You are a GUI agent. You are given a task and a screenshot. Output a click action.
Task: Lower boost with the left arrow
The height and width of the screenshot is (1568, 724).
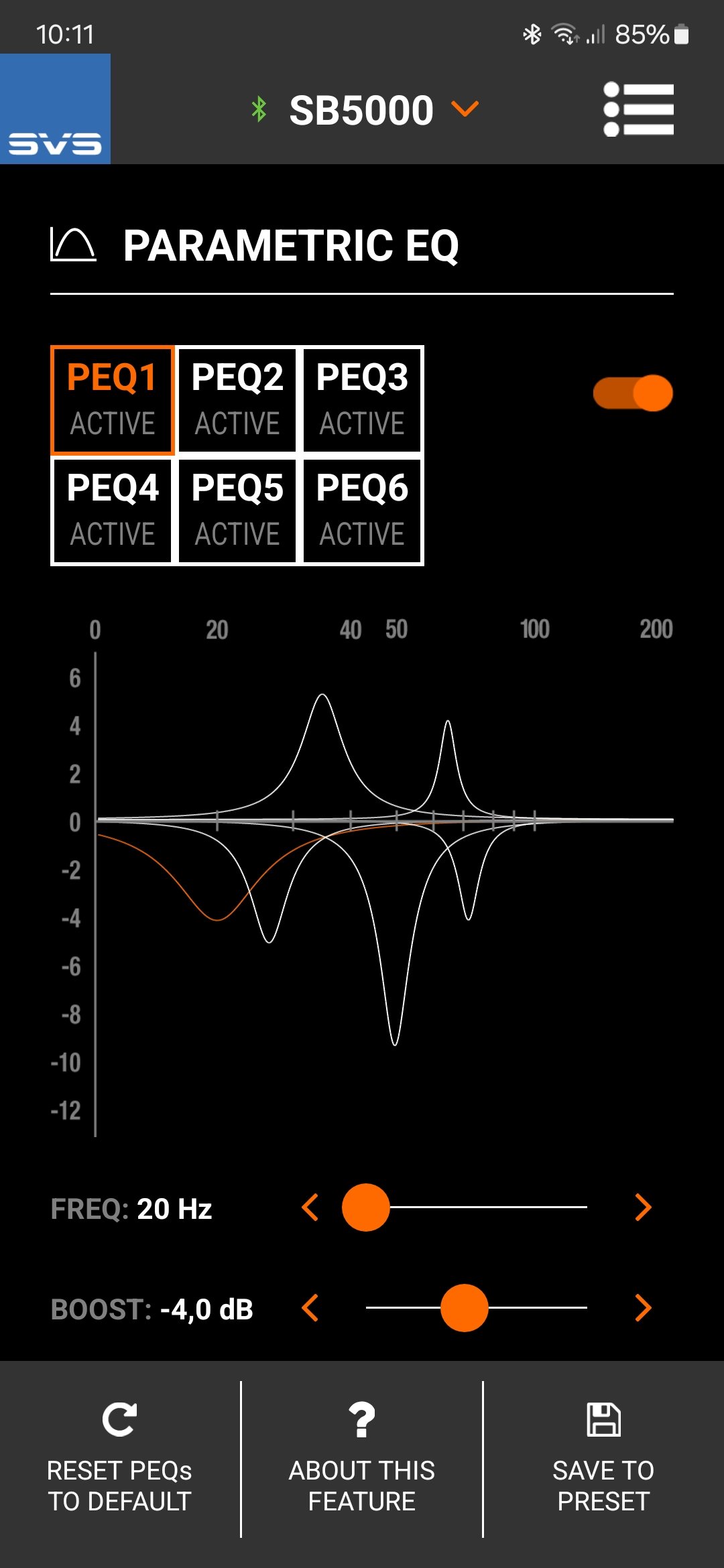click(x=310, y=1308)
